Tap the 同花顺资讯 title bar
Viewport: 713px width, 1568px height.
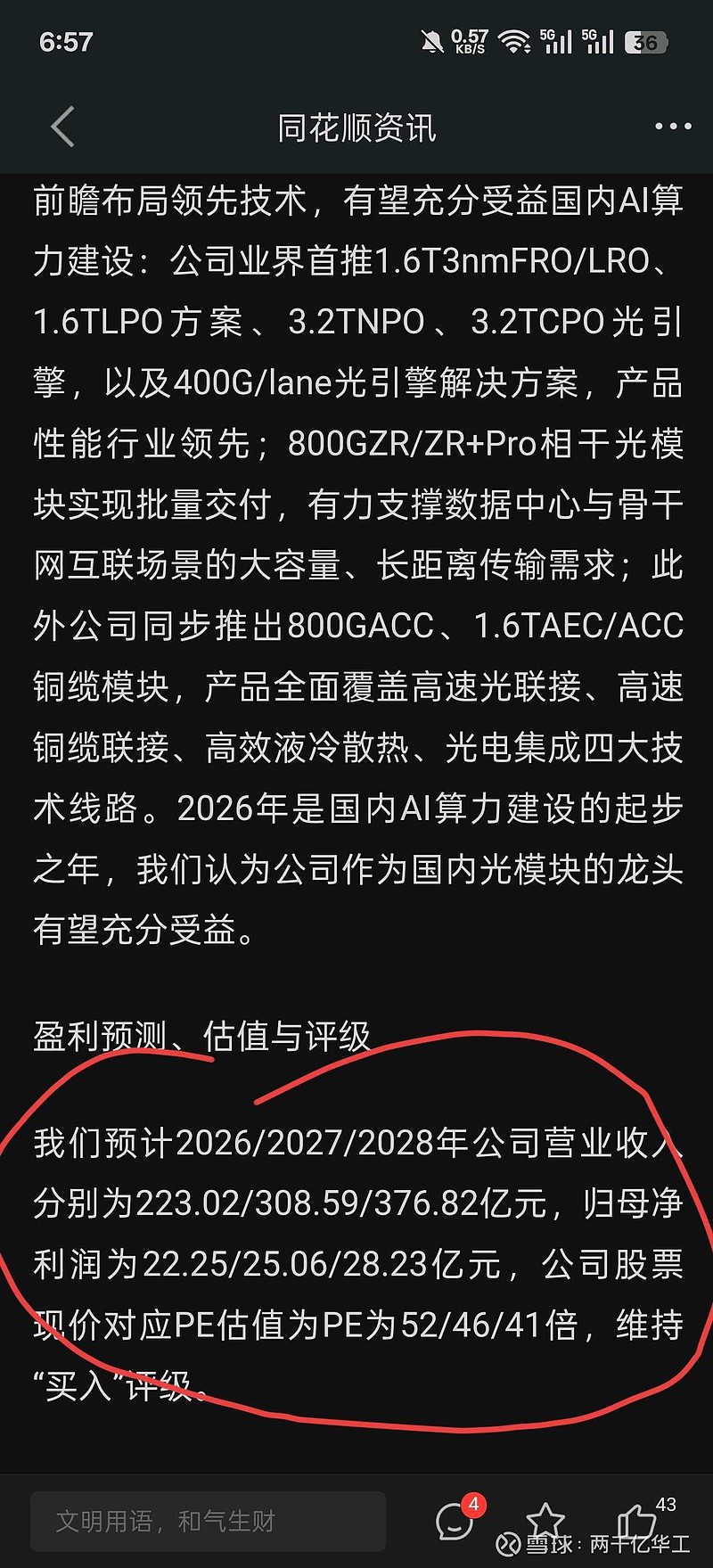(356, 127)
